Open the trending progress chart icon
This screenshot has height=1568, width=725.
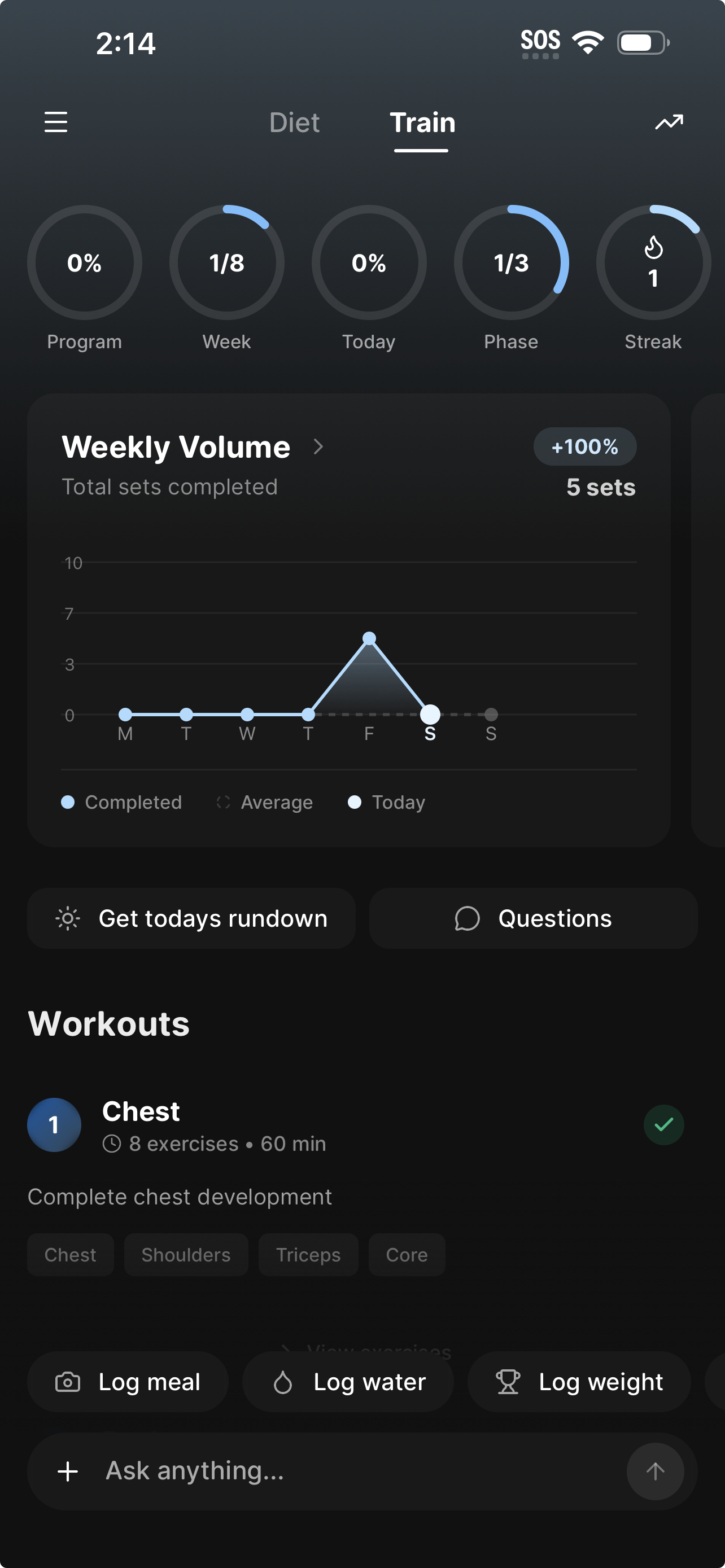pyautogui.click(x=669, y=122)
